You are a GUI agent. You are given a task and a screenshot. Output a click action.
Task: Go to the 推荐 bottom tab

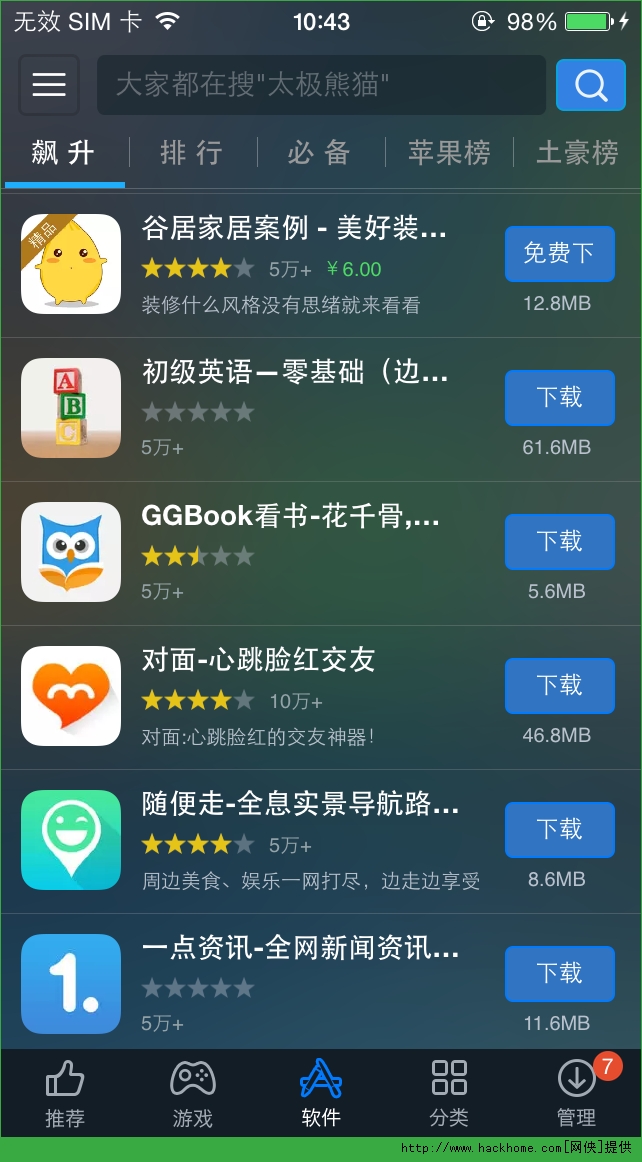[x=65, y=1095]
